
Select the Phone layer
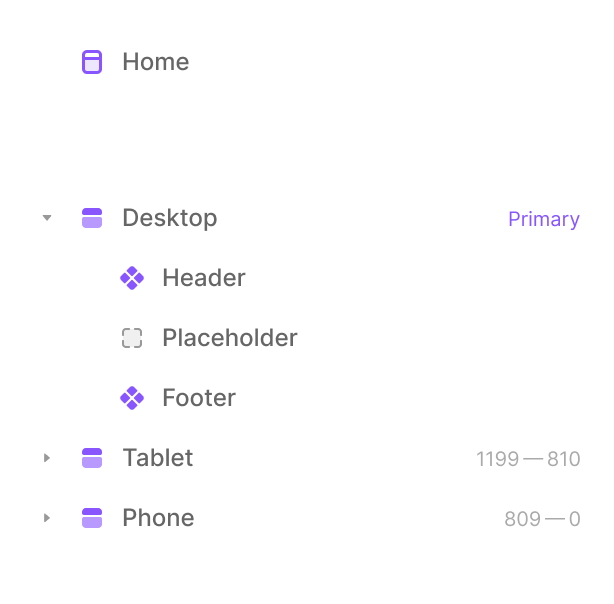[158, 518]
